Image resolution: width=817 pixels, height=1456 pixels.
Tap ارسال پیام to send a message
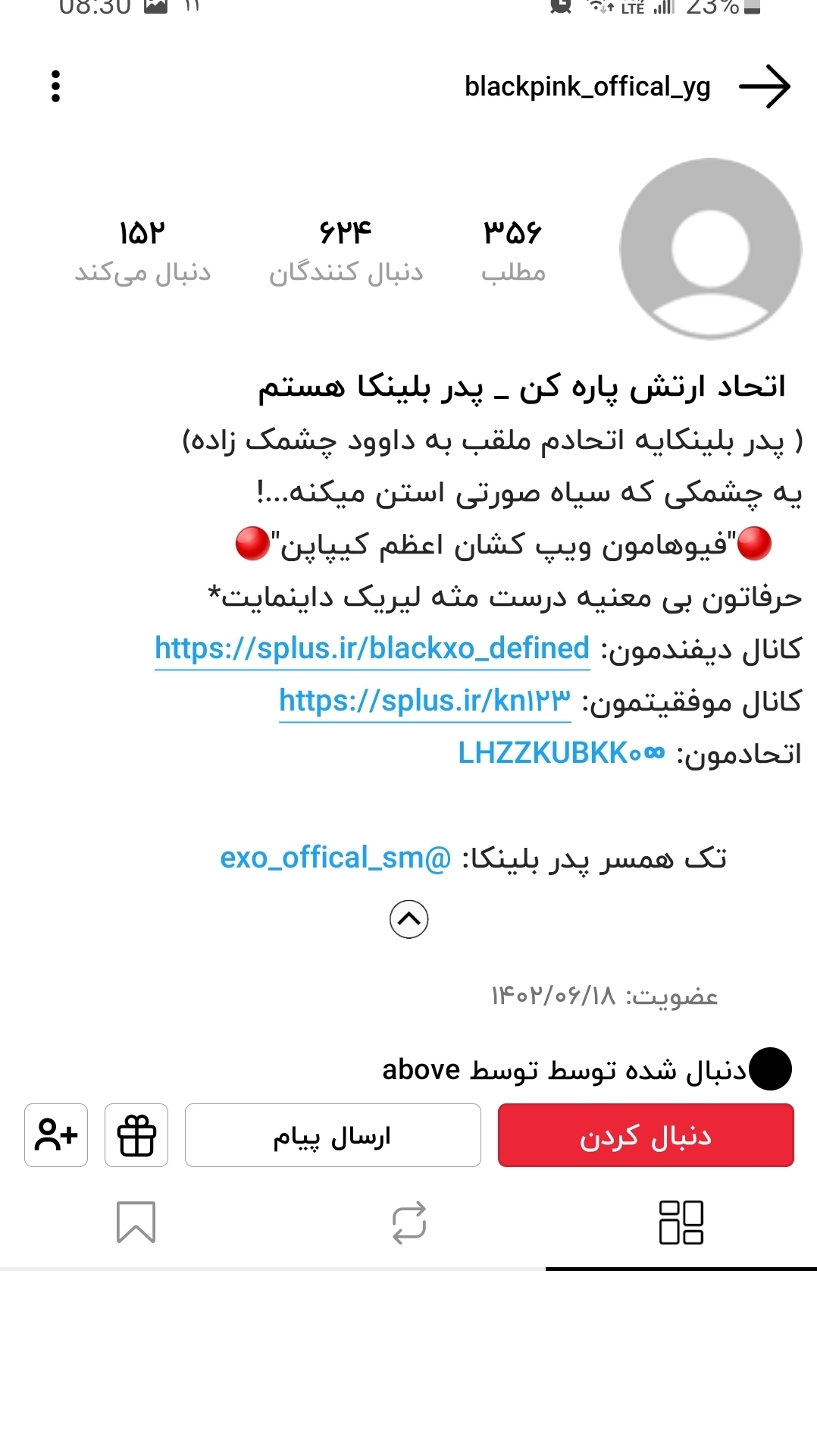click(333, 1135)
